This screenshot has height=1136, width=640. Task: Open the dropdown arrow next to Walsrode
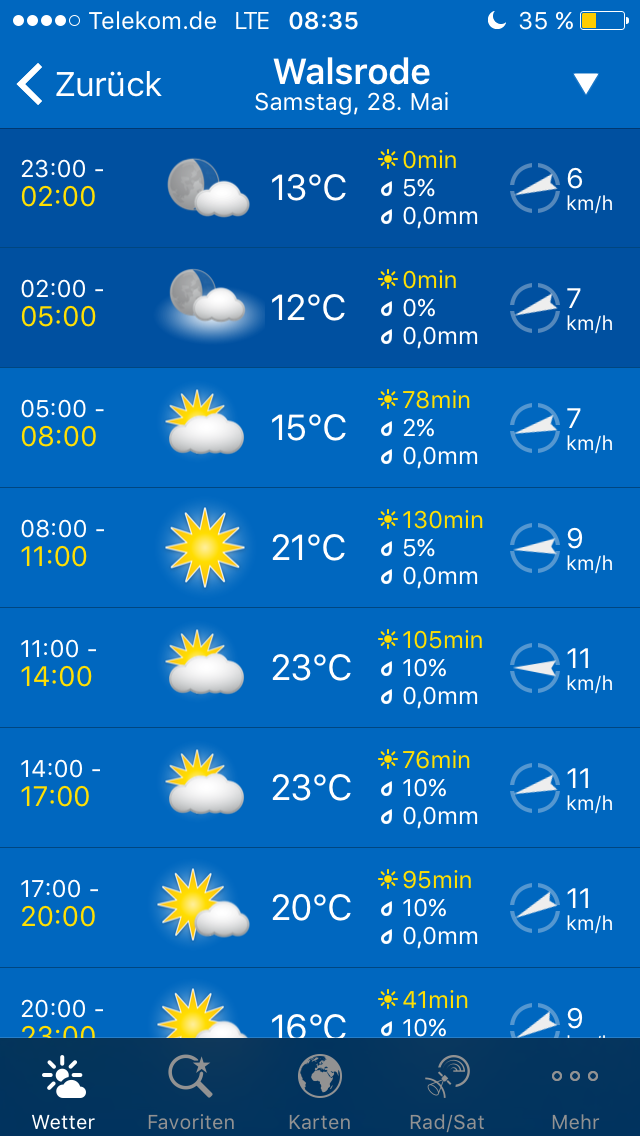point(586,84)
